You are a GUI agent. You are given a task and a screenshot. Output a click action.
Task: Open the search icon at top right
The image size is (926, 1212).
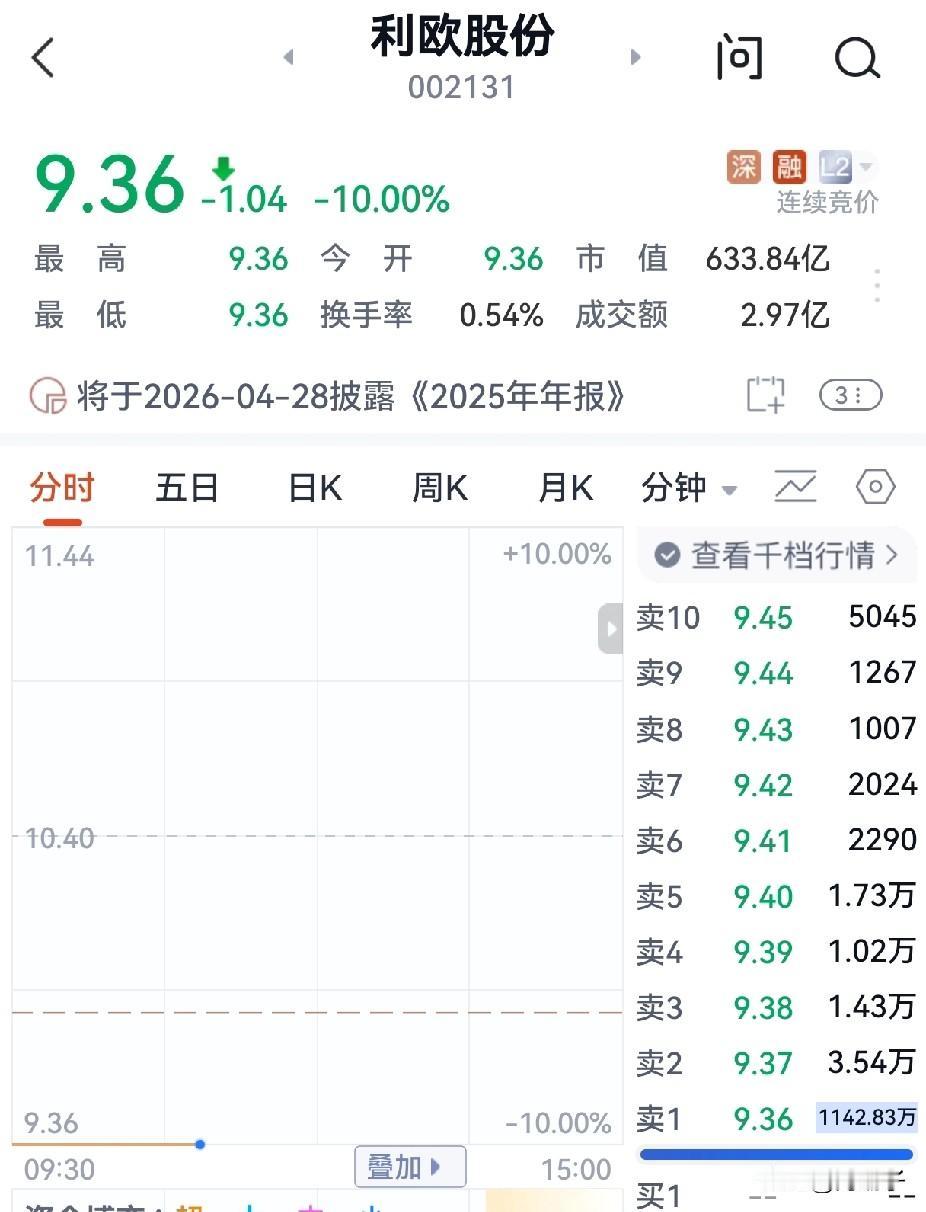(x=857, y=58)
